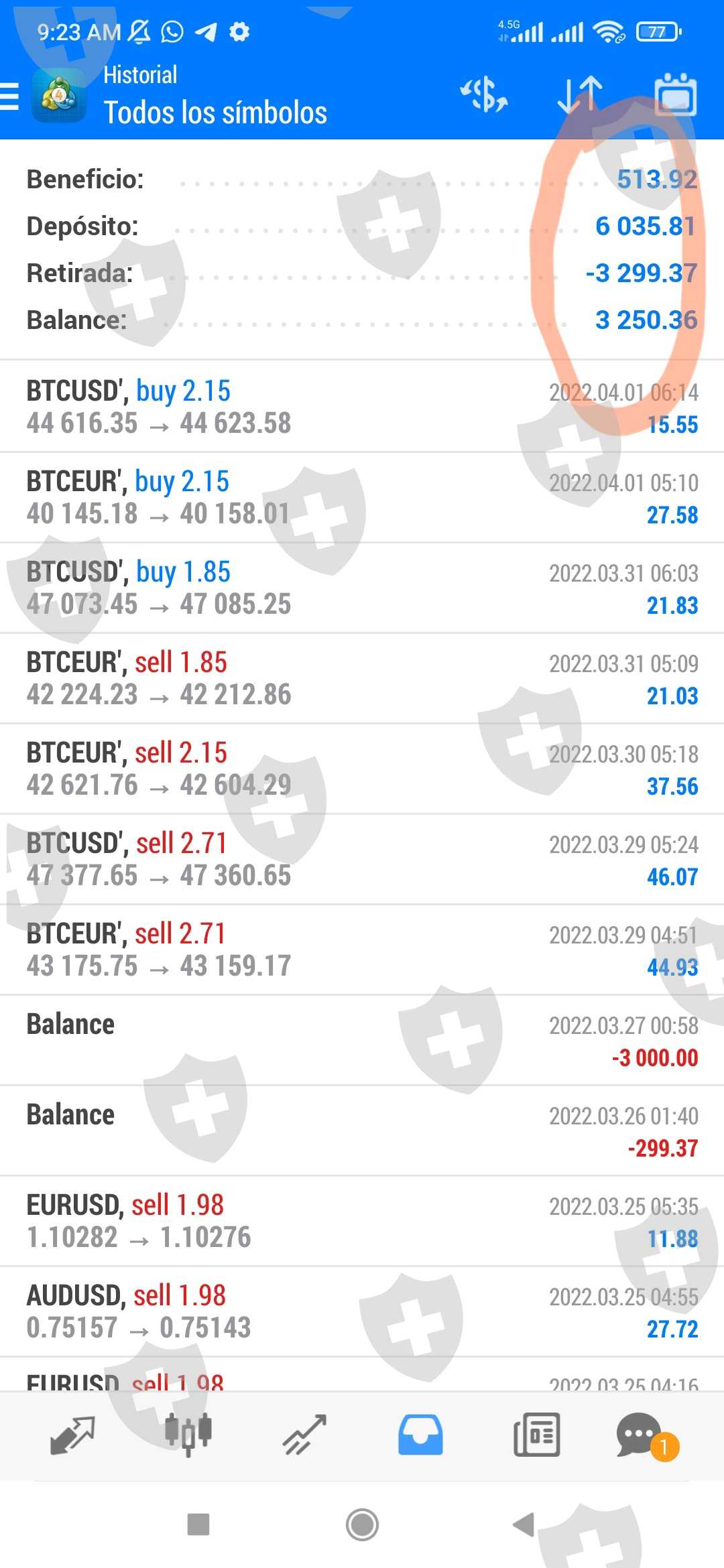Open the side drawer menu
The height and width of the screenshot is (1568, 724).
click(x=10, y=95)
